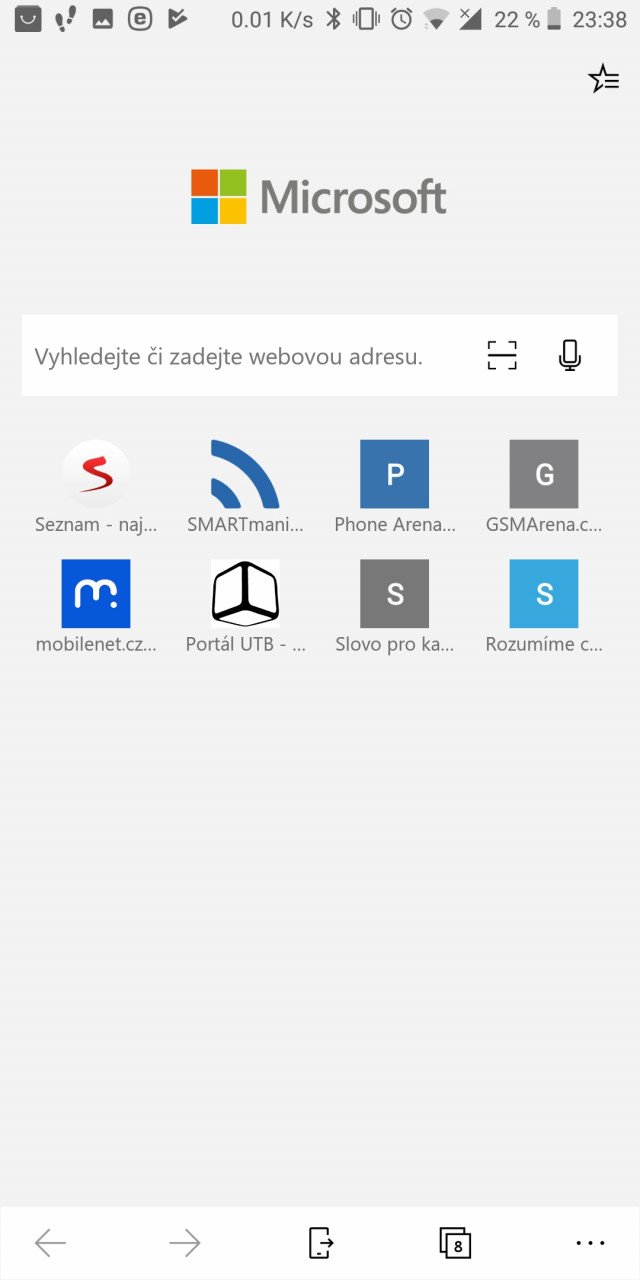This screenshot has width=640, height=1280.
Task: Go forward with the browser forward arrow
Action: click(185, 1243)
